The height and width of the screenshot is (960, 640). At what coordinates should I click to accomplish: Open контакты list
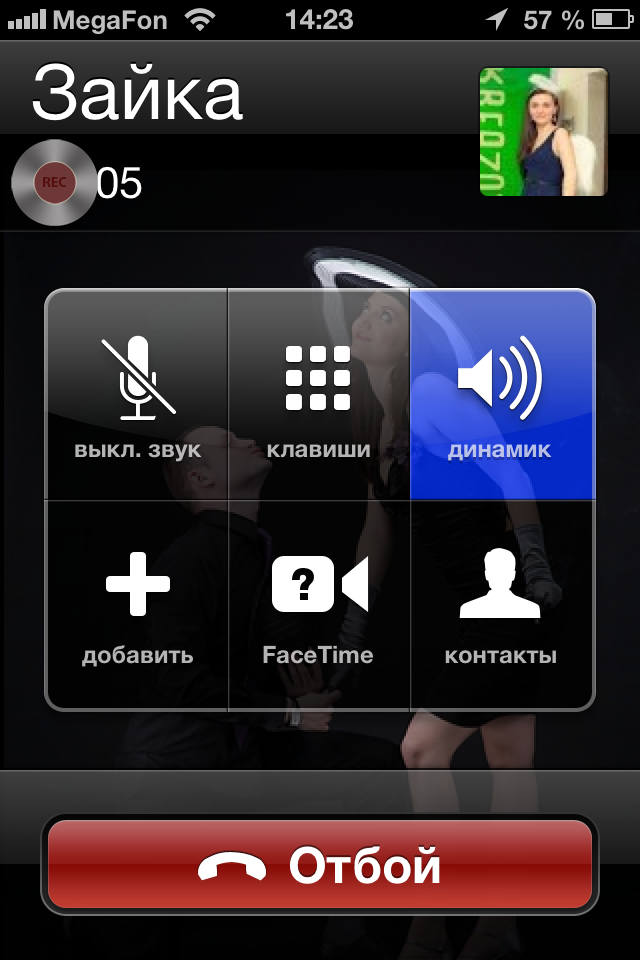pos(500,603)
